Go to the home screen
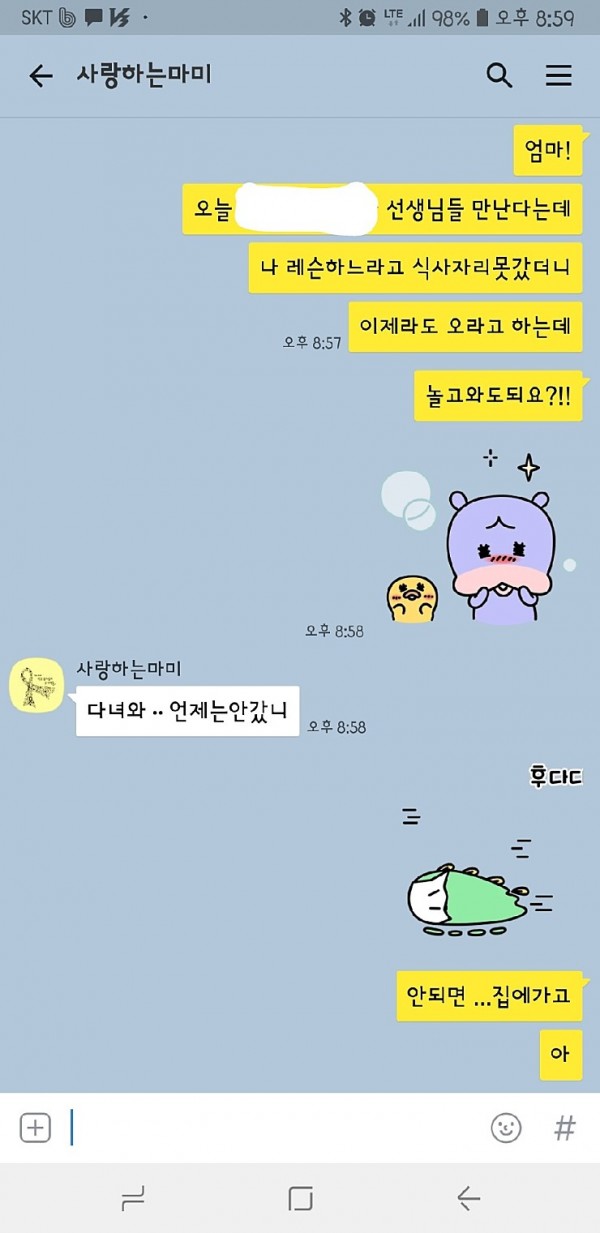600x1233 pixels. [x=300, y=1198]
